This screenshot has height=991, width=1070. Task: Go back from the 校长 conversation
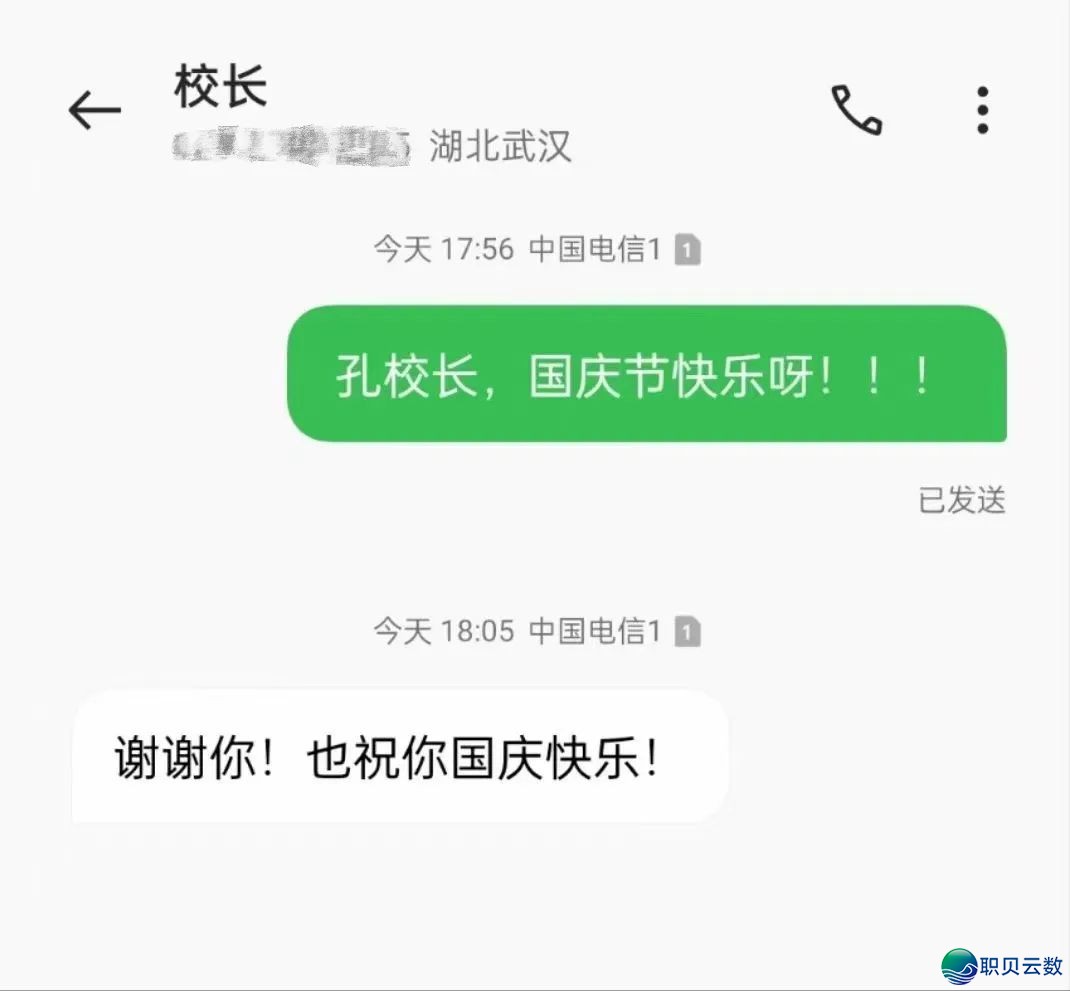(94, 110)
